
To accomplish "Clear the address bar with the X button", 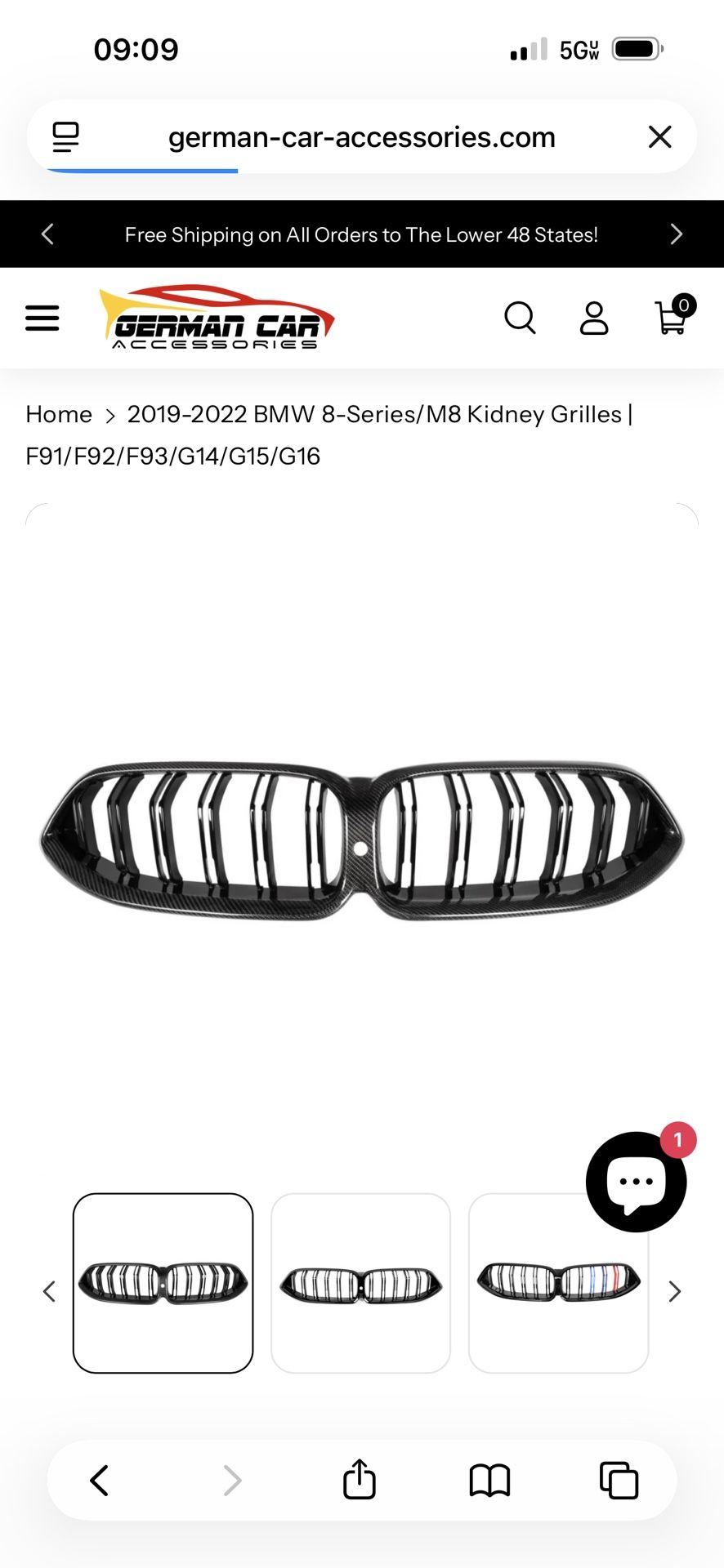I will click(659, 136).
